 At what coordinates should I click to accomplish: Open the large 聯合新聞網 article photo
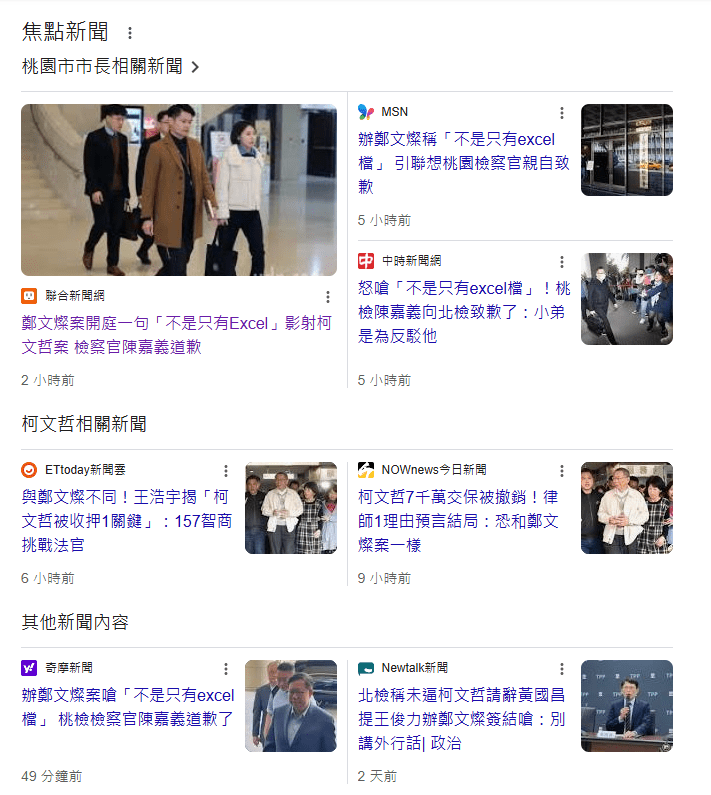coord(179,190)
